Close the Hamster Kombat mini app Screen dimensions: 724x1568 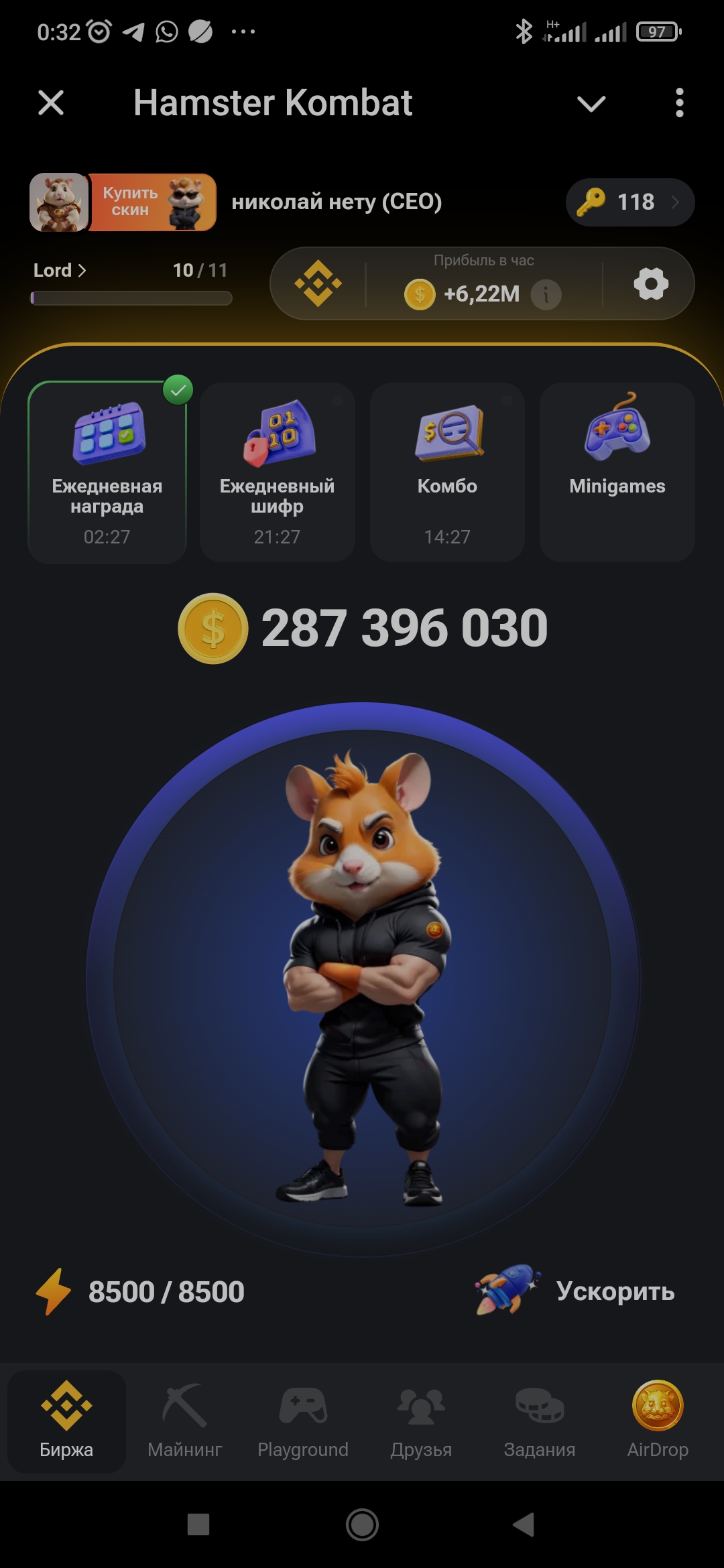pos(51,103)
